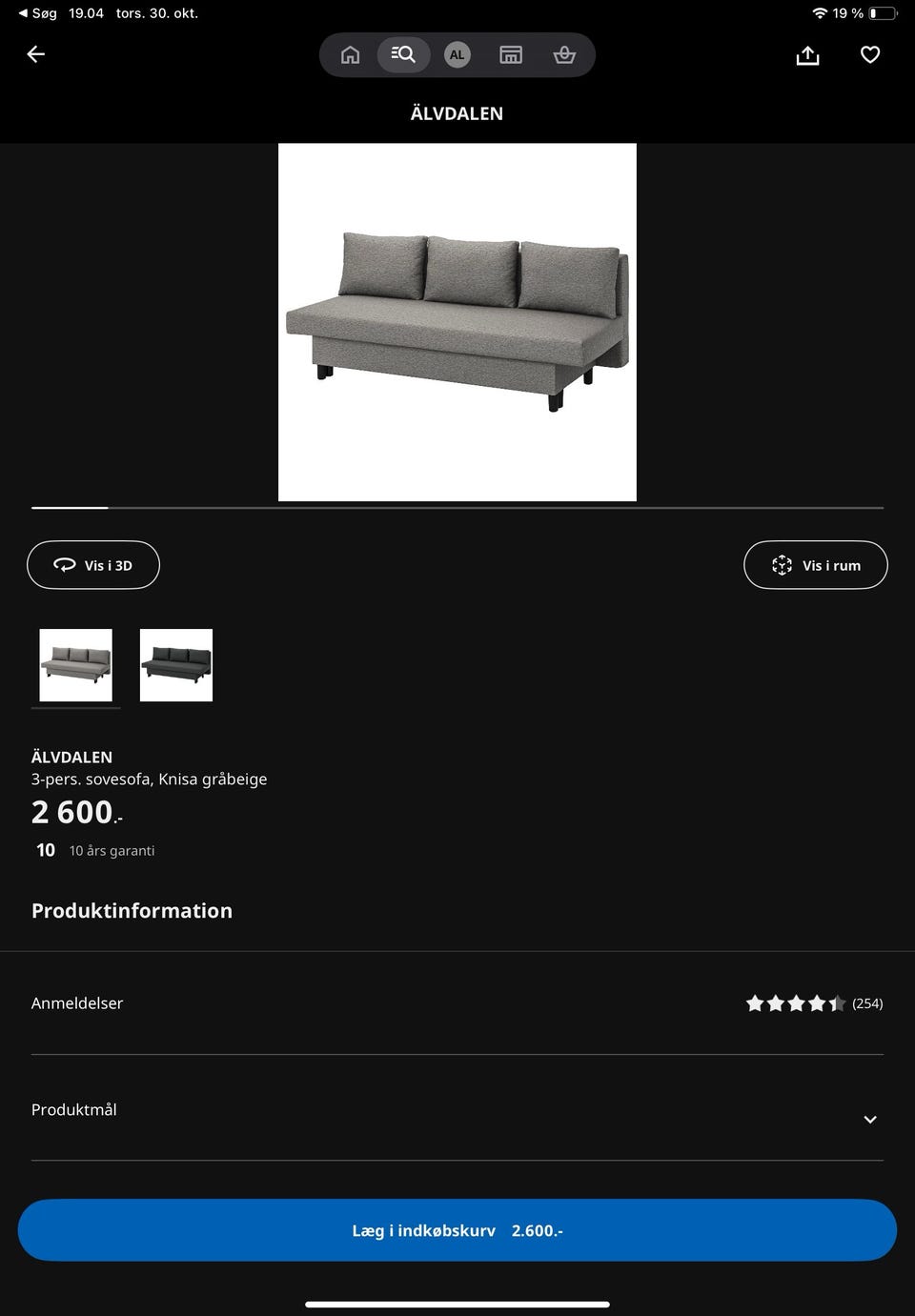This screenshot has width=915, height=1316.
Task: Share the ÄLVDALEN product
Action: 807,54
